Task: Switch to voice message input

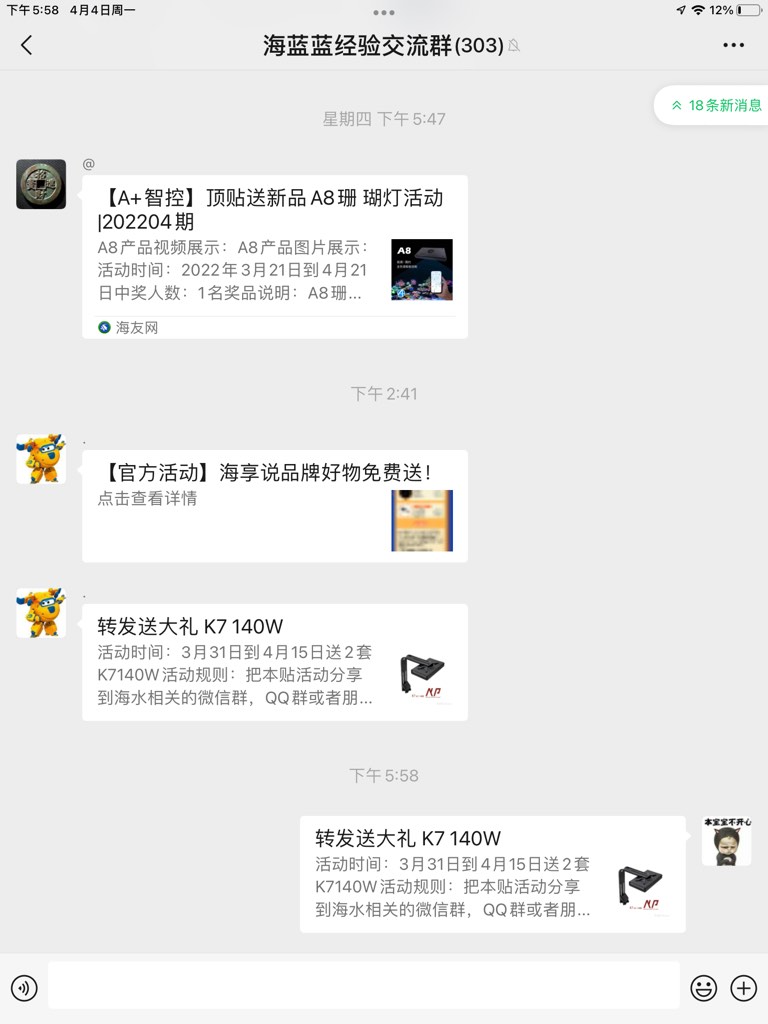Action: (x=24, y=989)
